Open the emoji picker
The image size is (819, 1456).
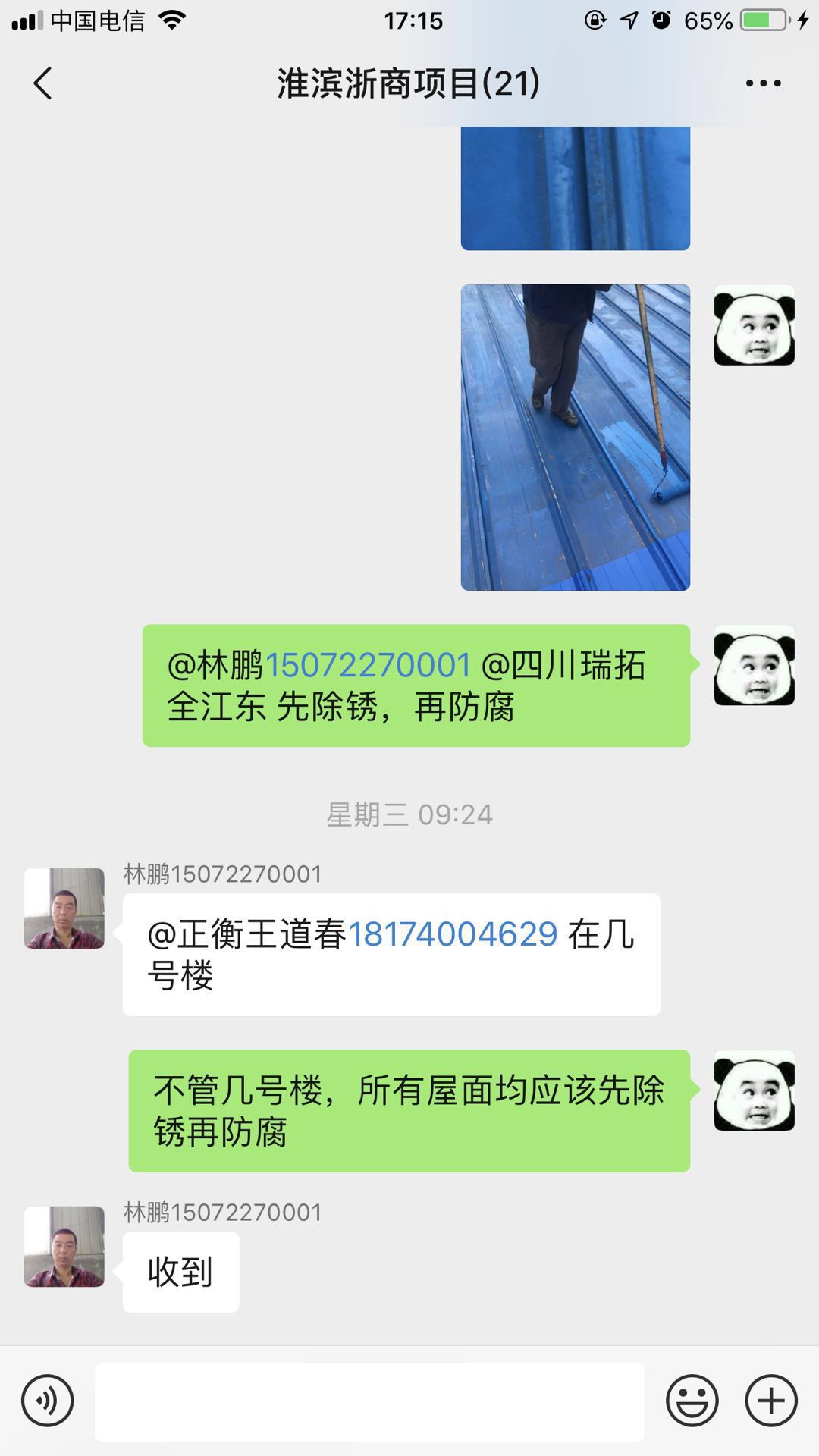pyautogui.click(x=692, y=1401)
